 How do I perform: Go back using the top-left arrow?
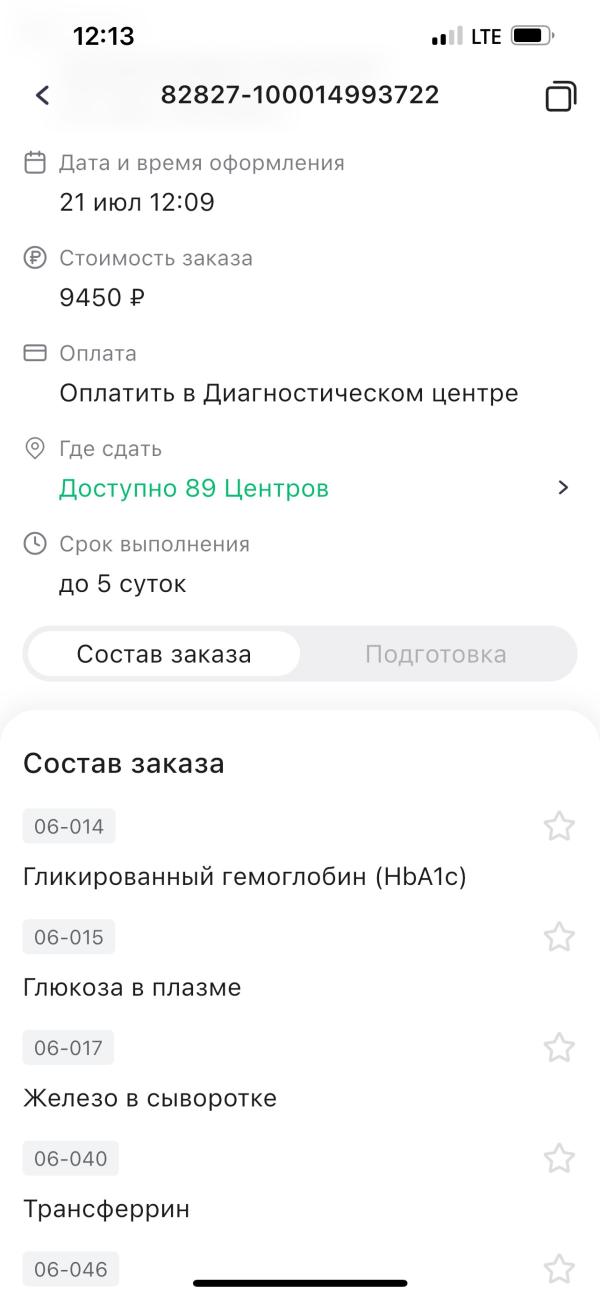click(42, 95)
